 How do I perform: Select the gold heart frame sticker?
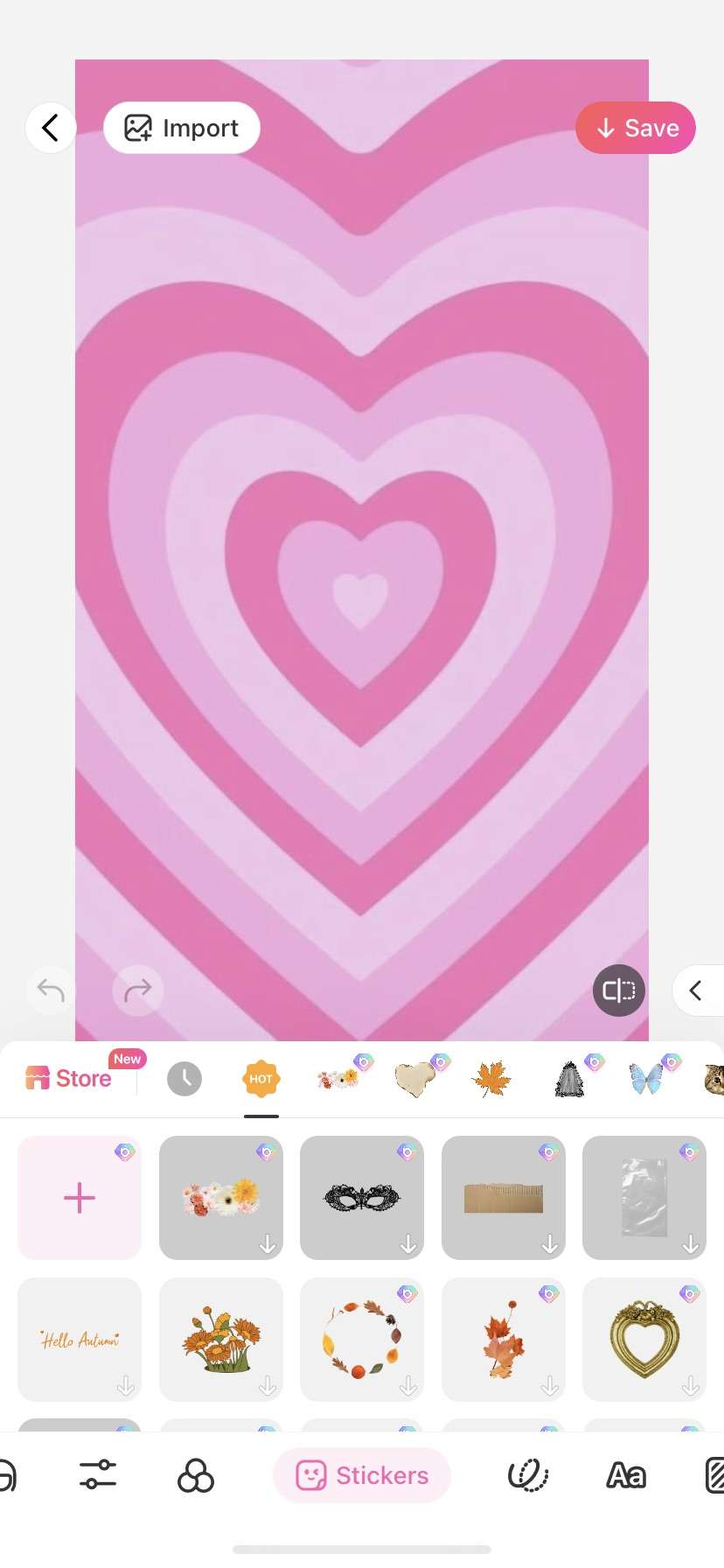click(644, 1340)
